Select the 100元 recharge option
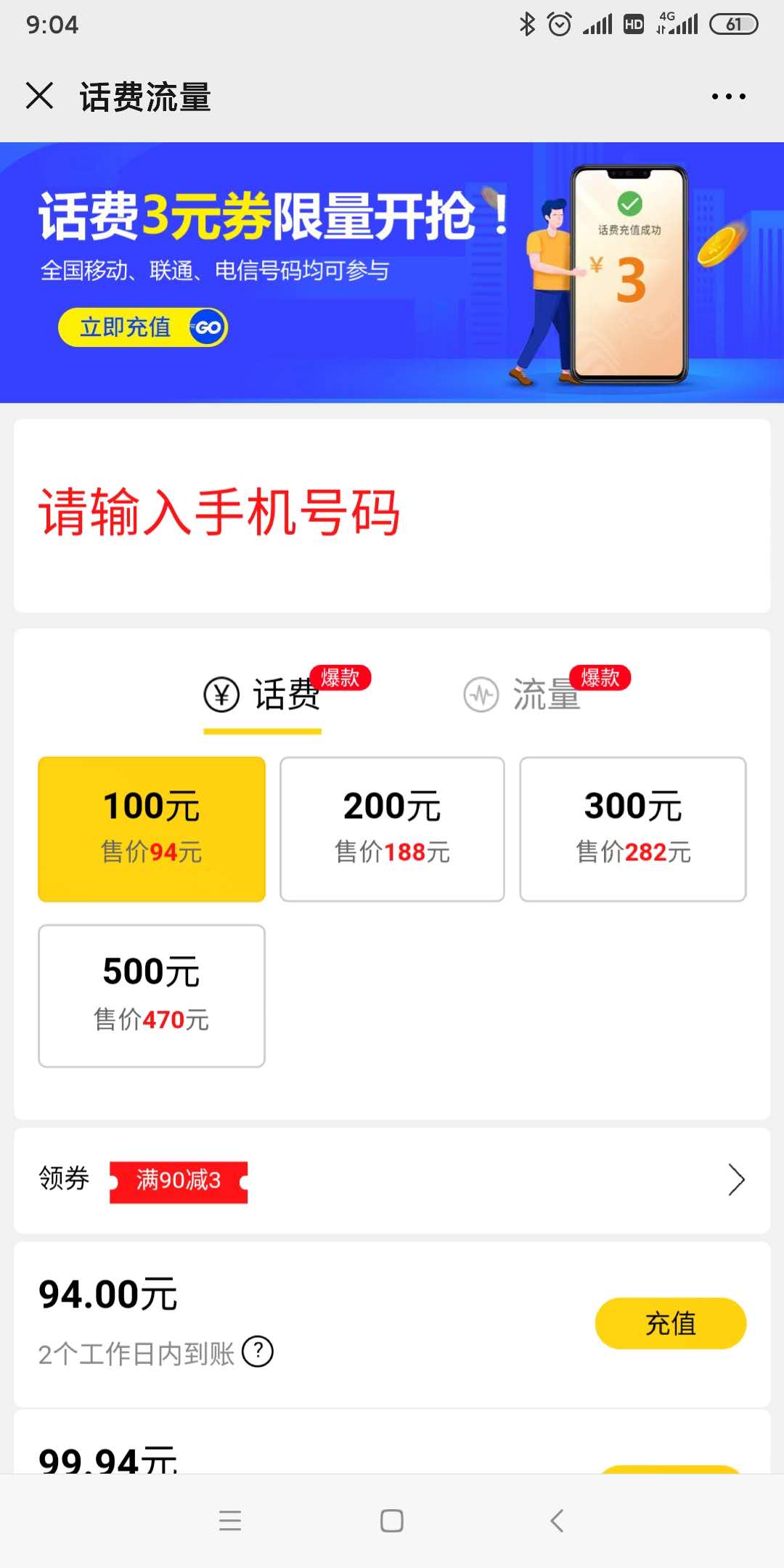The width and height of the screenshot is (784, 1568). click(152, 829)
